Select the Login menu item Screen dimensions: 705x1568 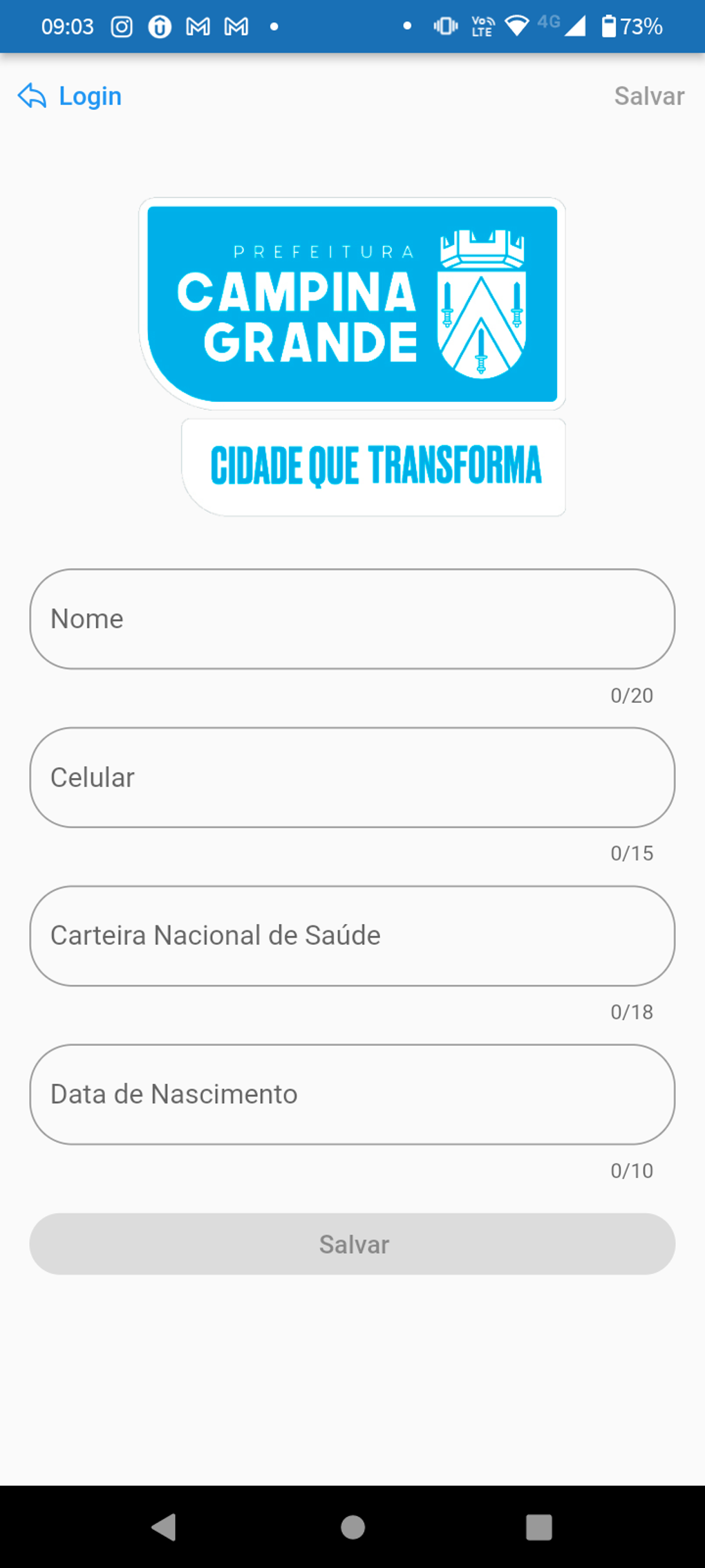pos(89,96)
